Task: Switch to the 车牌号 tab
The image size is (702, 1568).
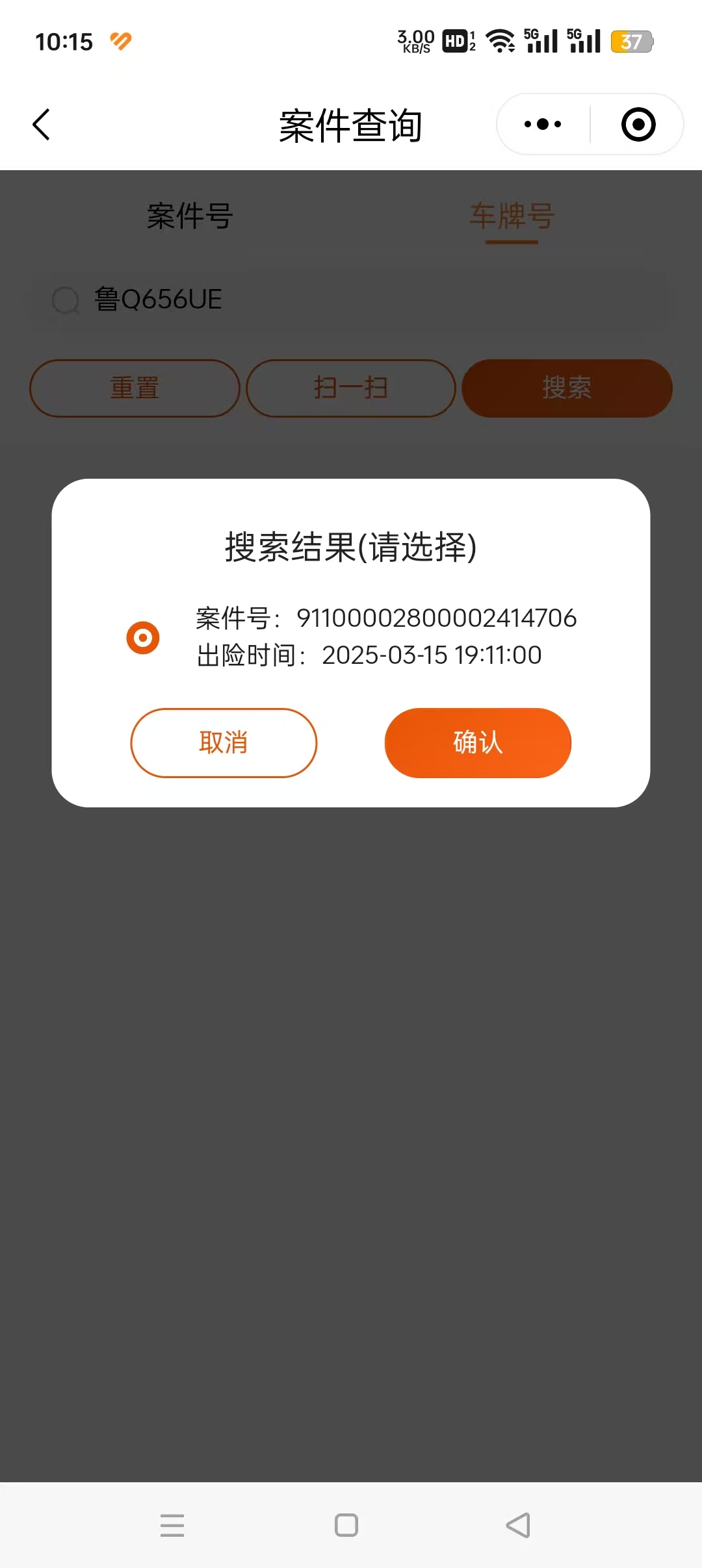Action: (x=512, y=216)
